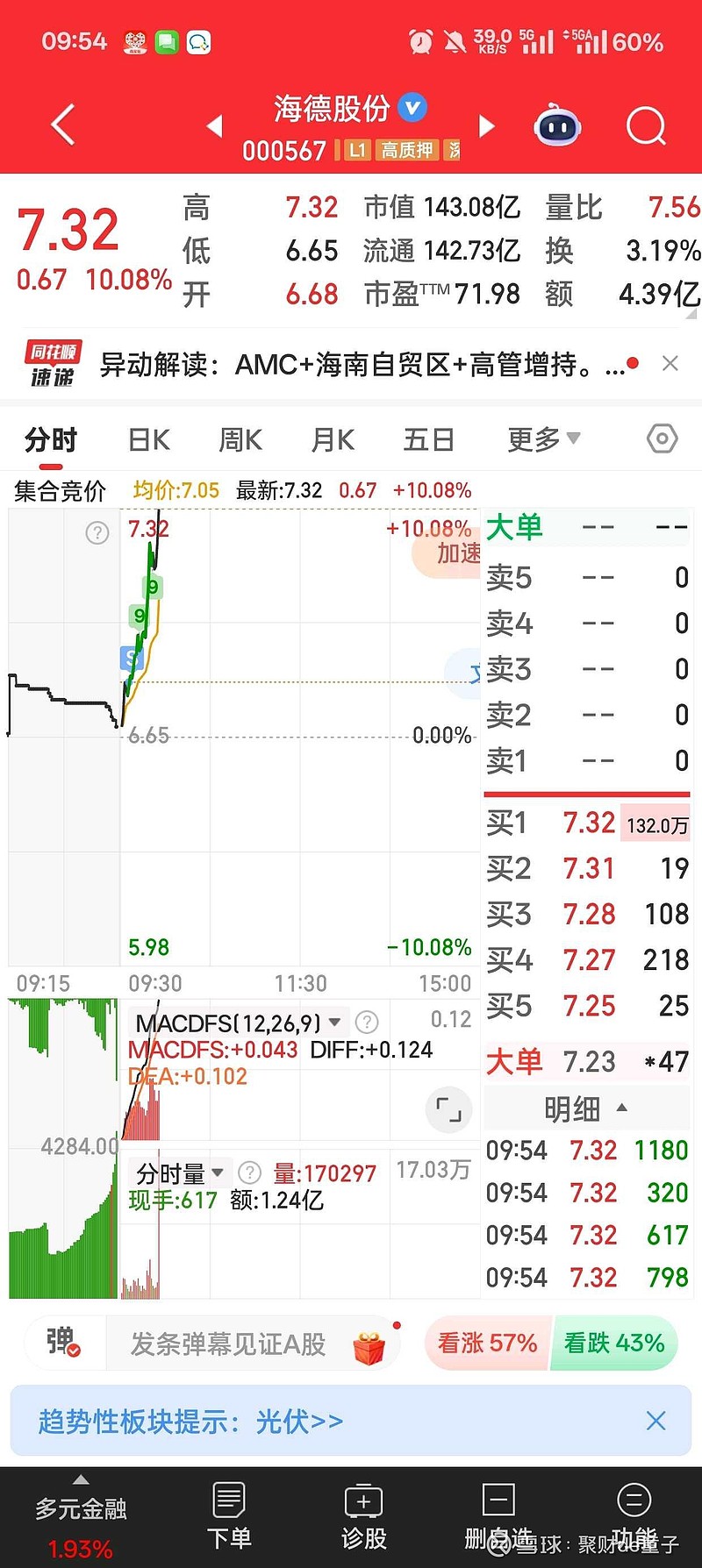Go back using the top-left arrow
This screenshot has height=1568, width=702.
click(x=63, y=125)
